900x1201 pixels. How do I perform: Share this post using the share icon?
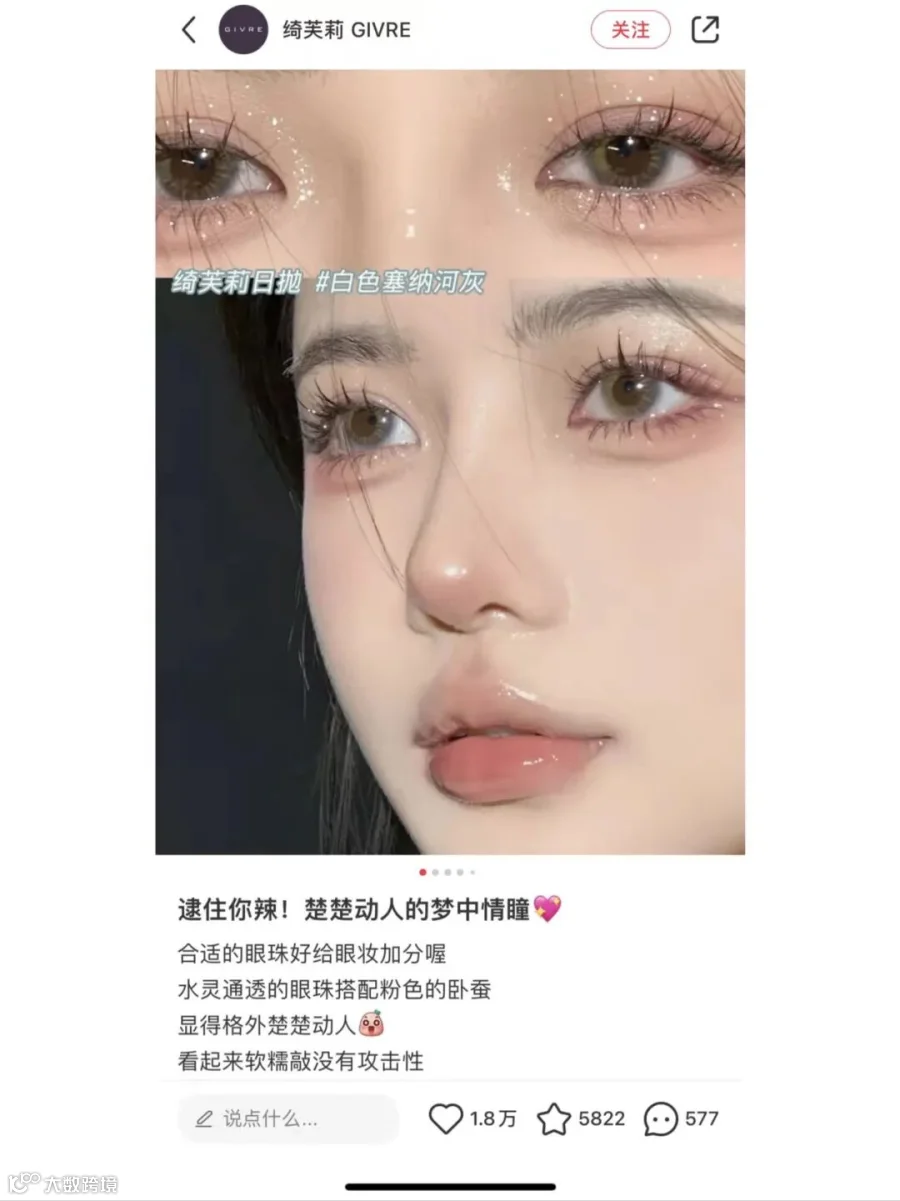pos(706,30)
